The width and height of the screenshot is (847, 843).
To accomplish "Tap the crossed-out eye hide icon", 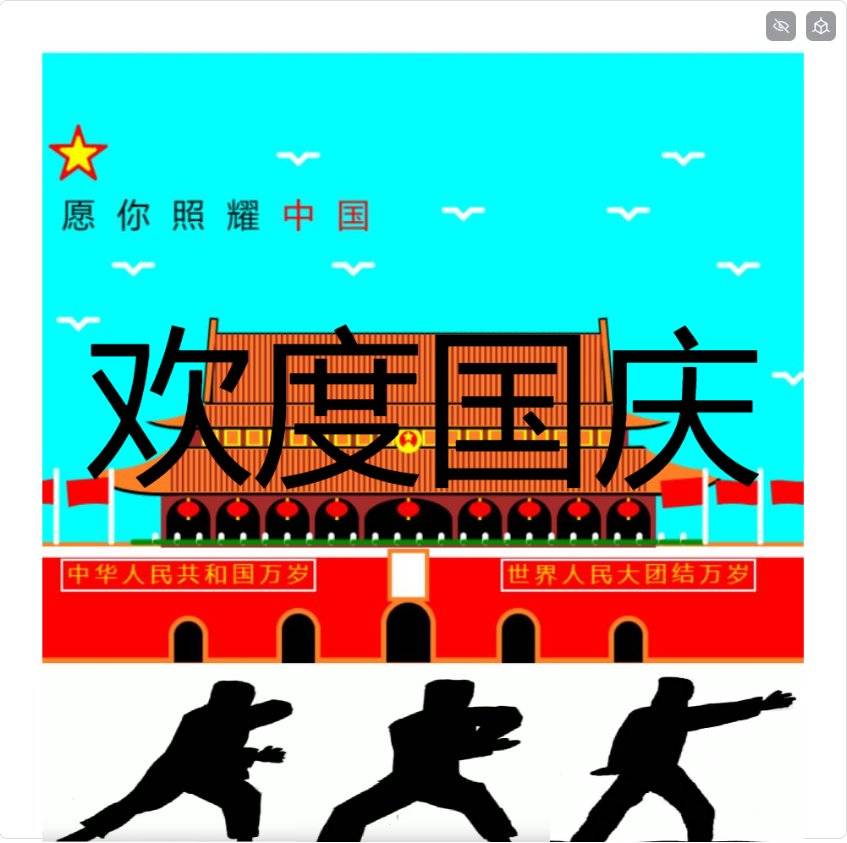I will 781,26.
